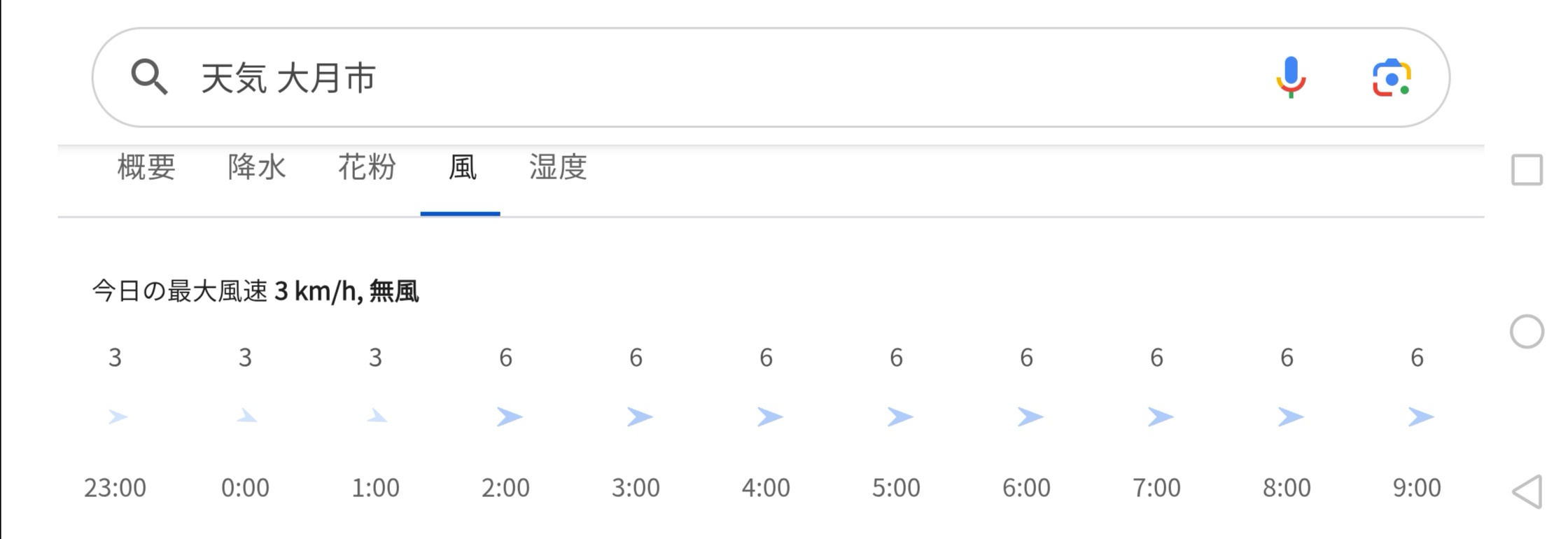Open the 花粉 tab
The height and width of the screenshot is (539, 1568).
point(367,168)
